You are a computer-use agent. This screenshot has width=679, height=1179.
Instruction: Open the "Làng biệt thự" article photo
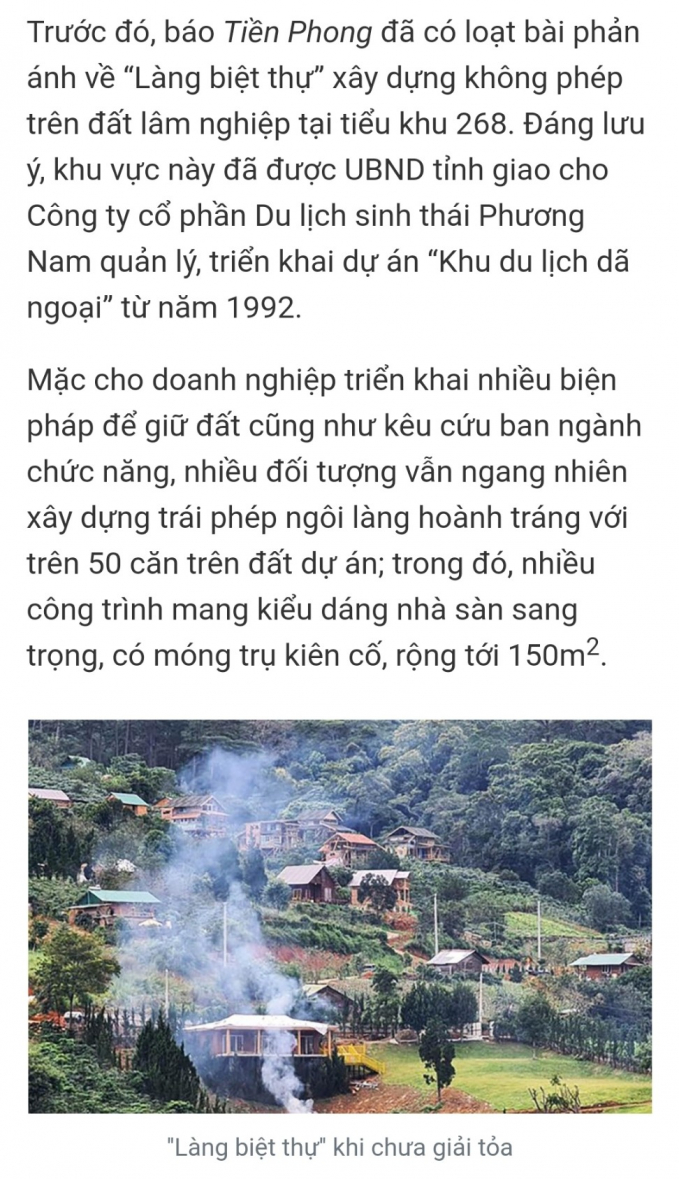coord(339,915)
